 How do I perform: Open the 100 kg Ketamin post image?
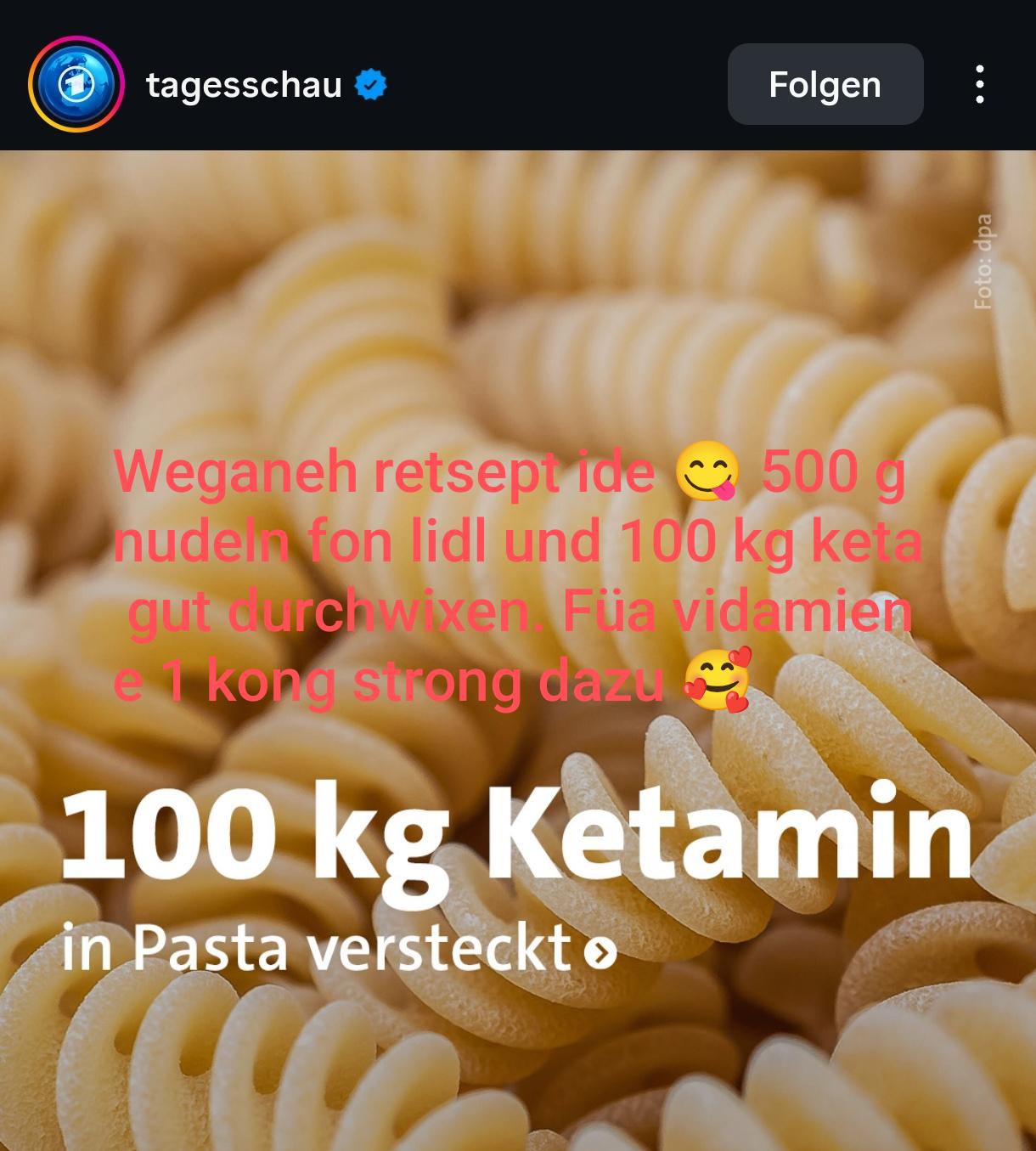518,832
